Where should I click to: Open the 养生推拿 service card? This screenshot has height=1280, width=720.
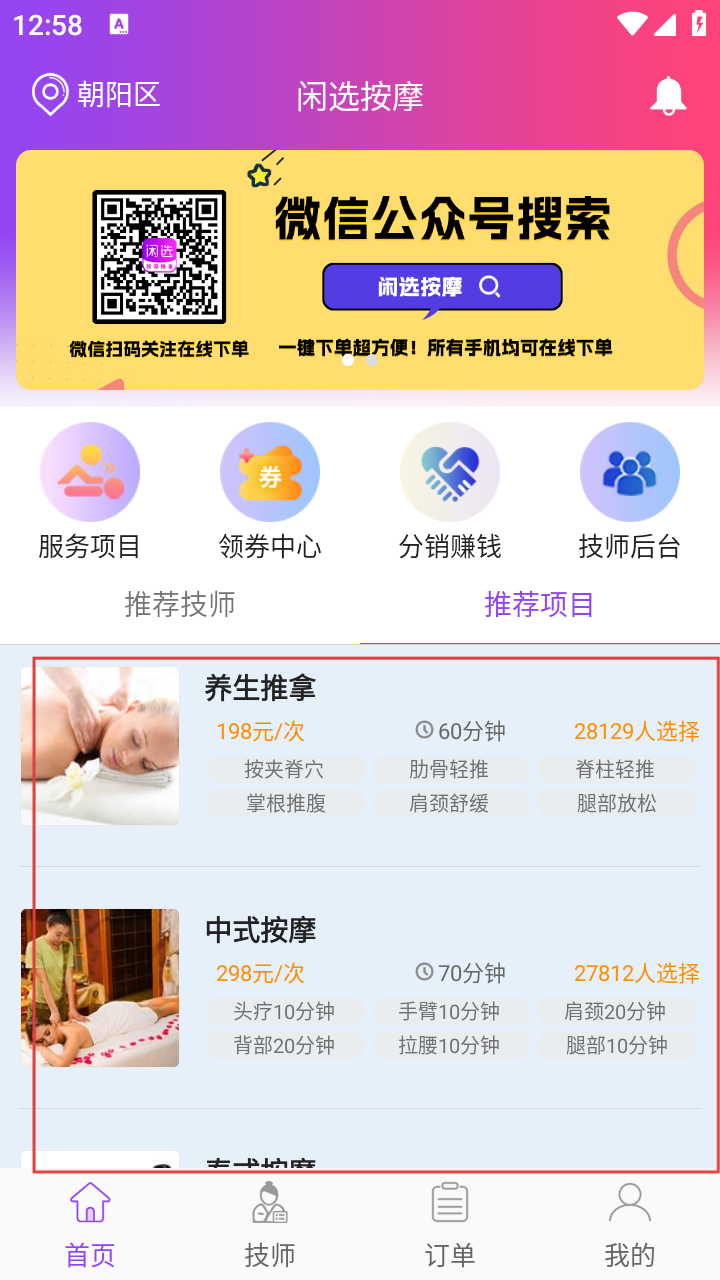[360, 746]
